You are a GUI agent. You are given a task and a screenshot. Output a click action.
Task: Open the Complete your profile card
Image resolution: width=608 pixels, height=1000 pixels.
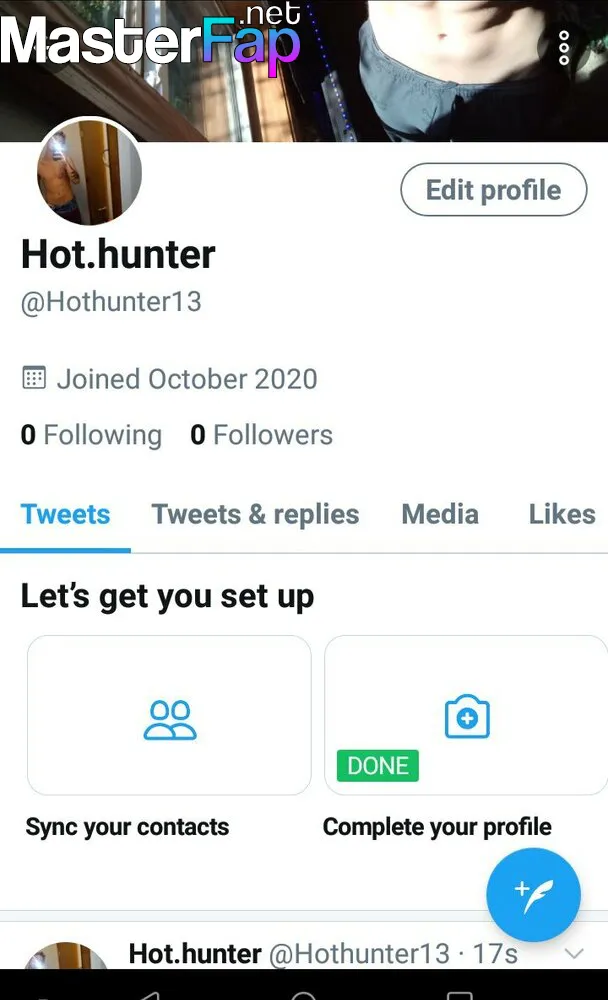click(x=466, y=715)
